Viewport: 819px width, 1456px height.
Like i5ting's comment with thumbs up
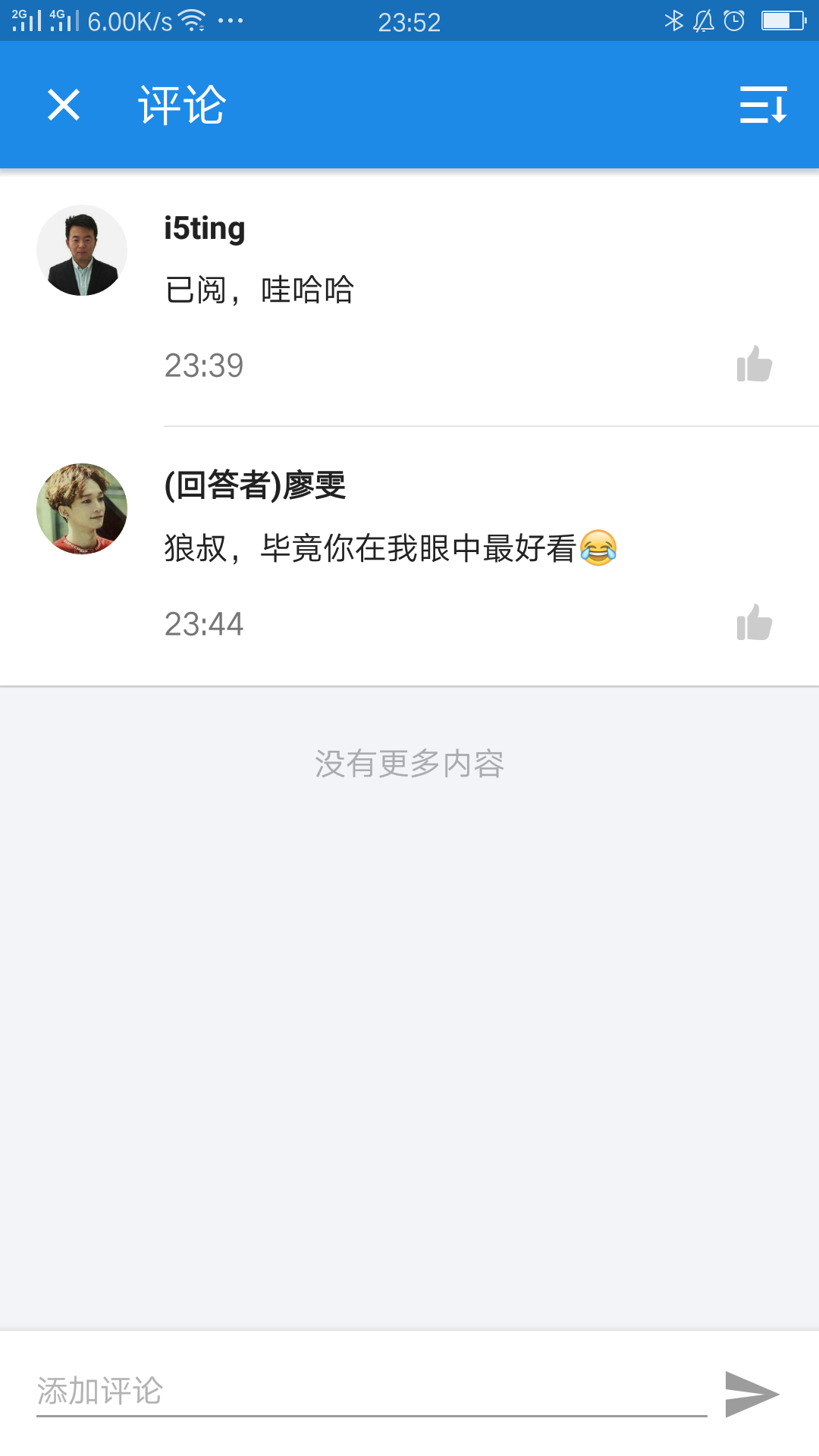754,365
